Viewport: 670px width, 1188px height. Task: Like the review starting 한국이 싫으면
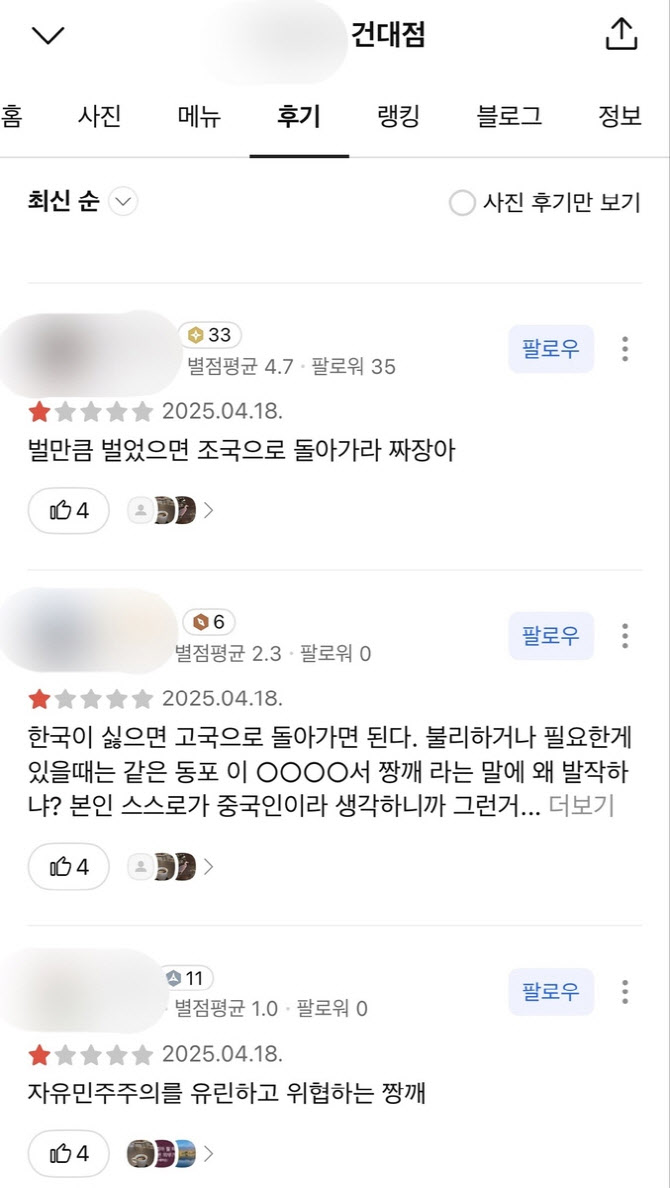point(69,867)
